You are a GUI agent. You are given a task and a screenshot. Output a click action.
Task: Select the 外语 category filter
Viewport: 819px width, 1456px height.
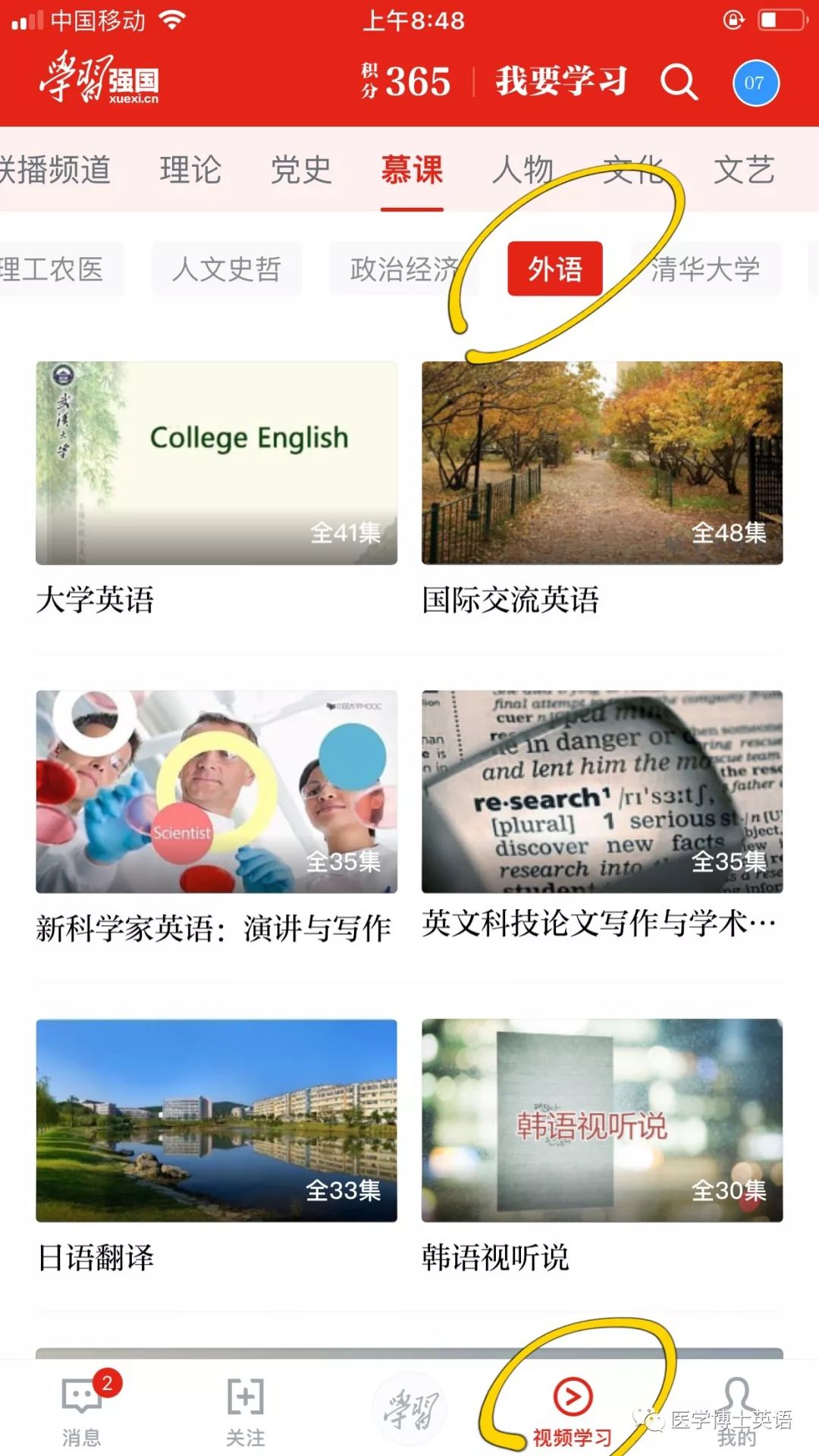pyautogui.click(x=554, y=268)
